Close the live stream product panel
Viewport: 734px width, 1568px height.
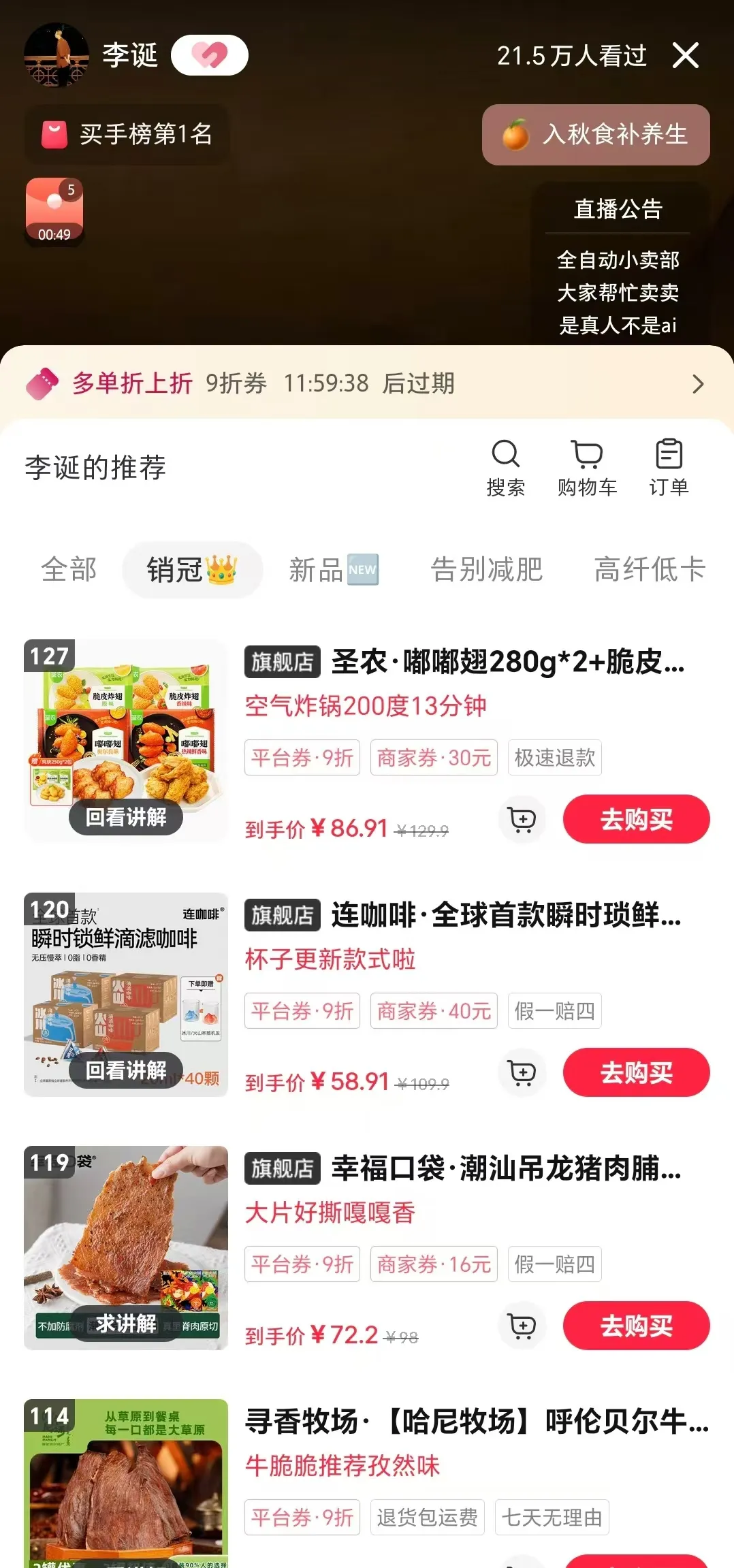685,55
